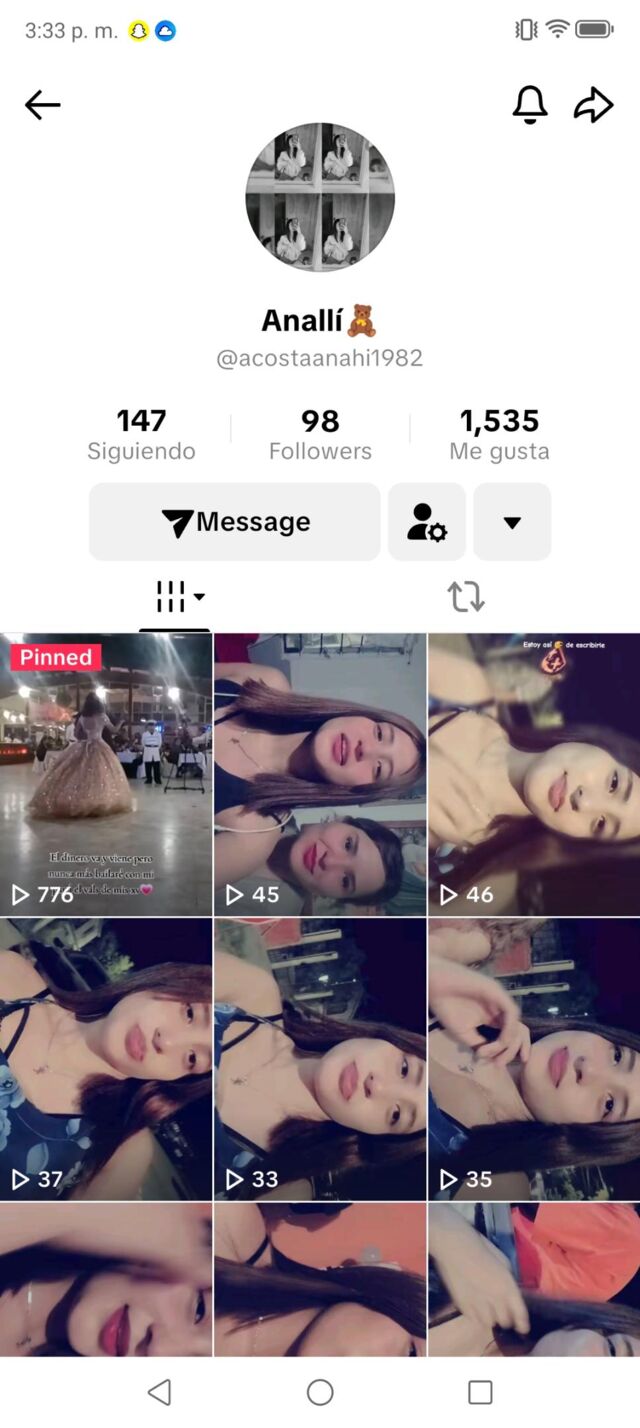Share this profile

[593, 105]
